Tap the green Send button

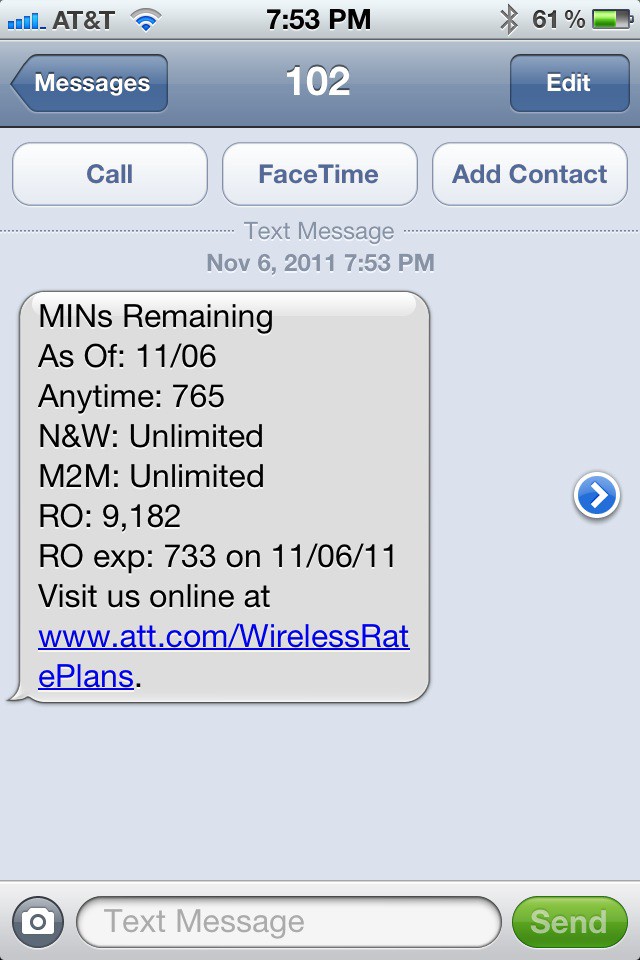568,921
